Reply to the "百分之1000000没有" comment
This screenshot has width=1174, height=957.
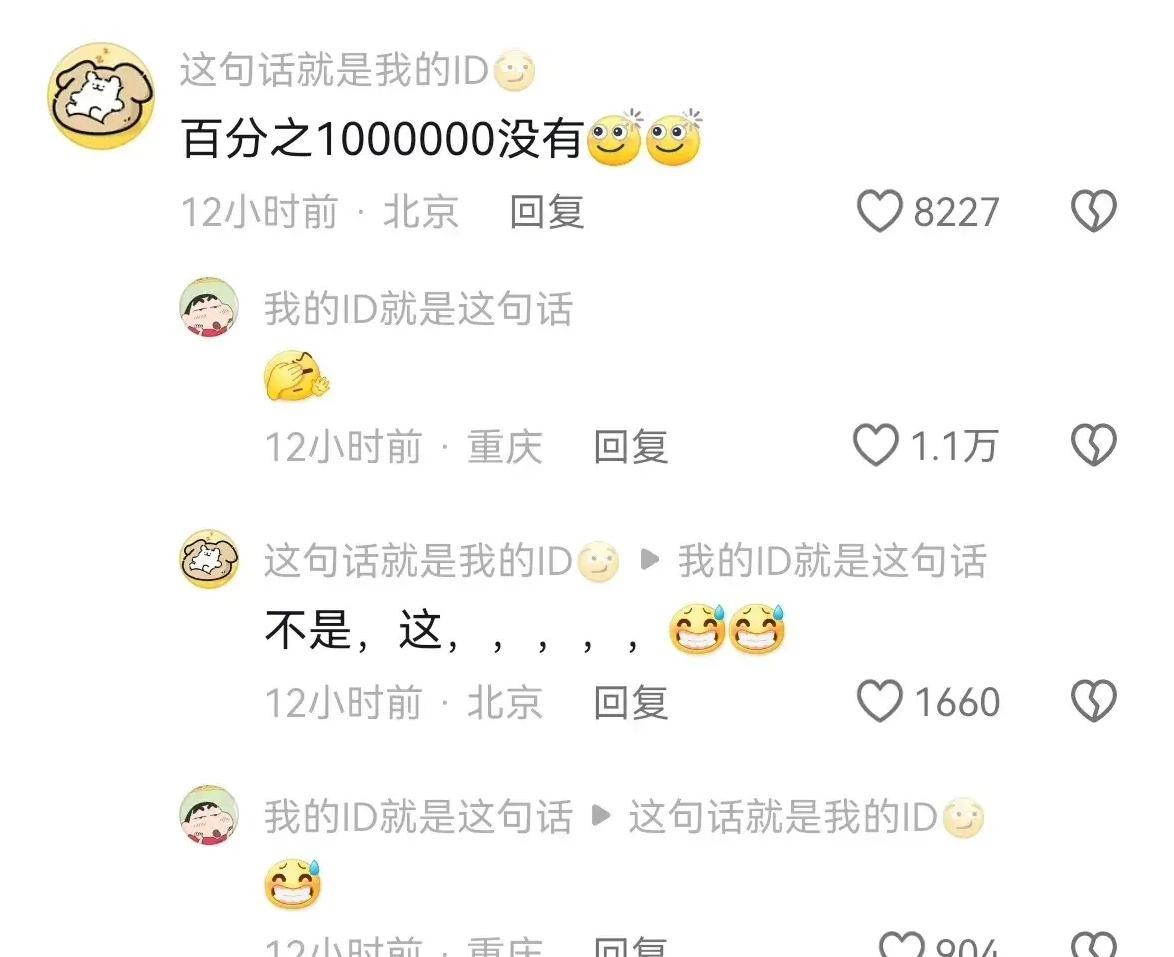click(546, 212)
